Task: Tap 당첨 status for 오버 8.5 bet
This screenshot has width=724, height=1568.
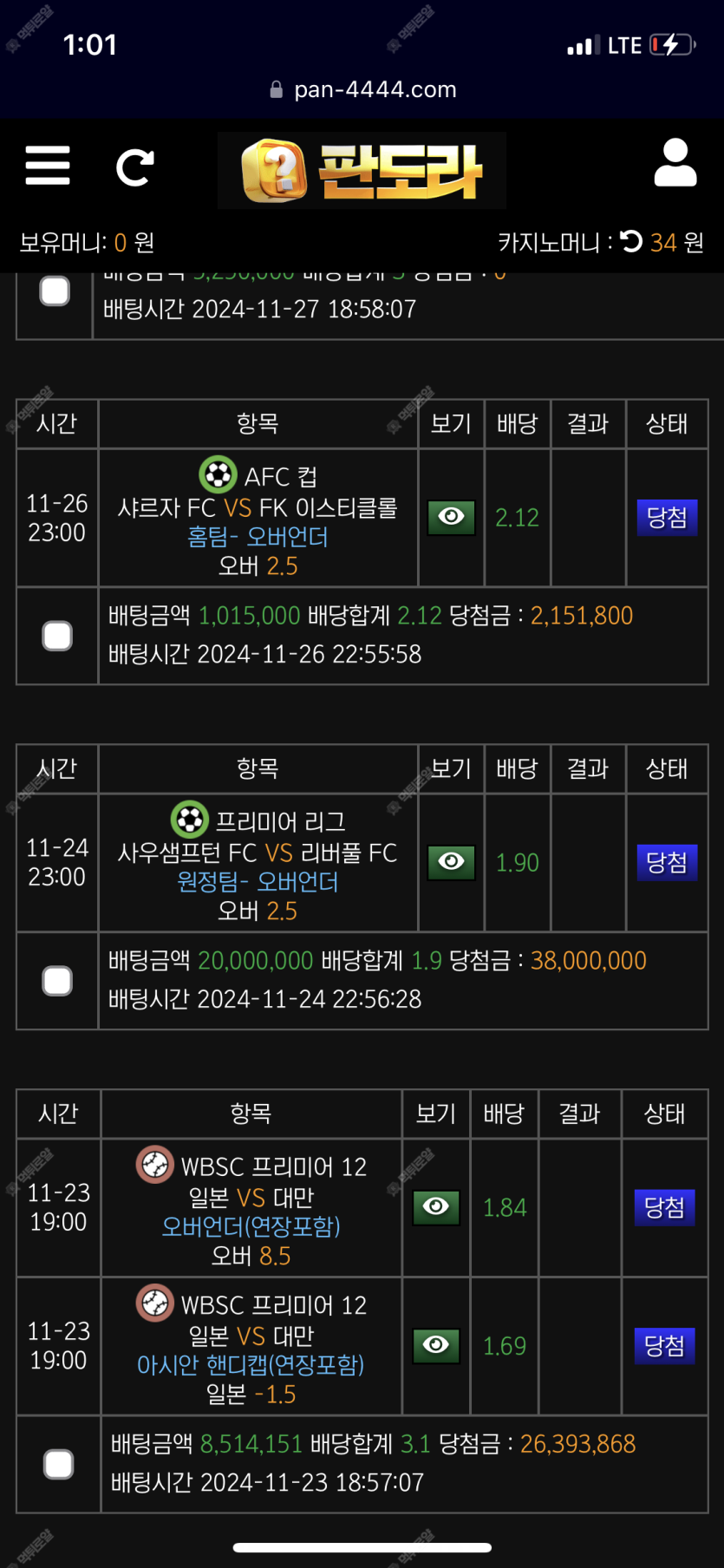Action: pyautogui.click(x=664, y=1207)
